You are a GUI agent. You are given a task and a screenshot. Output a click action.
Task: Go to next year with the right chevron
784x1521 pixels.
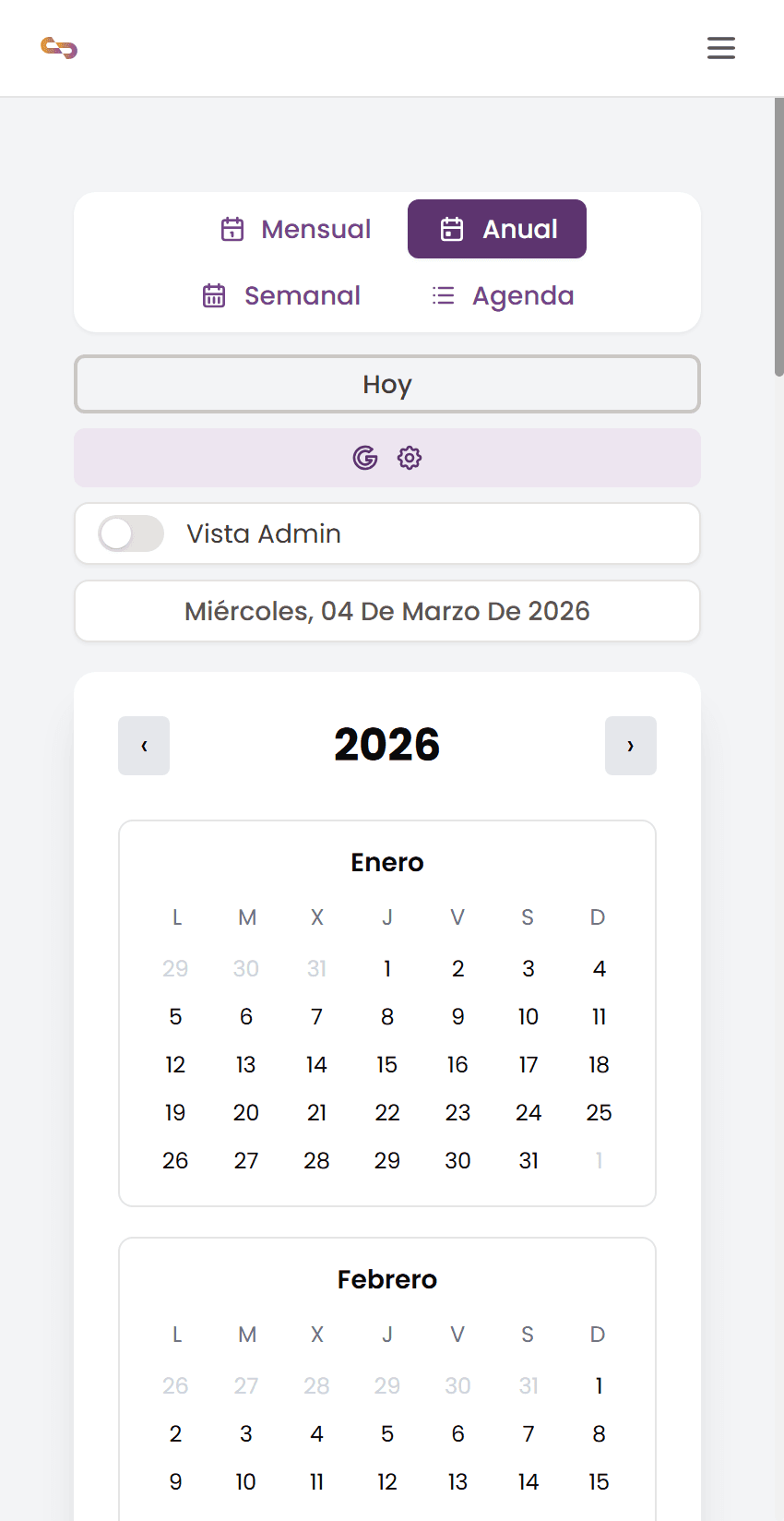point(631,746)
